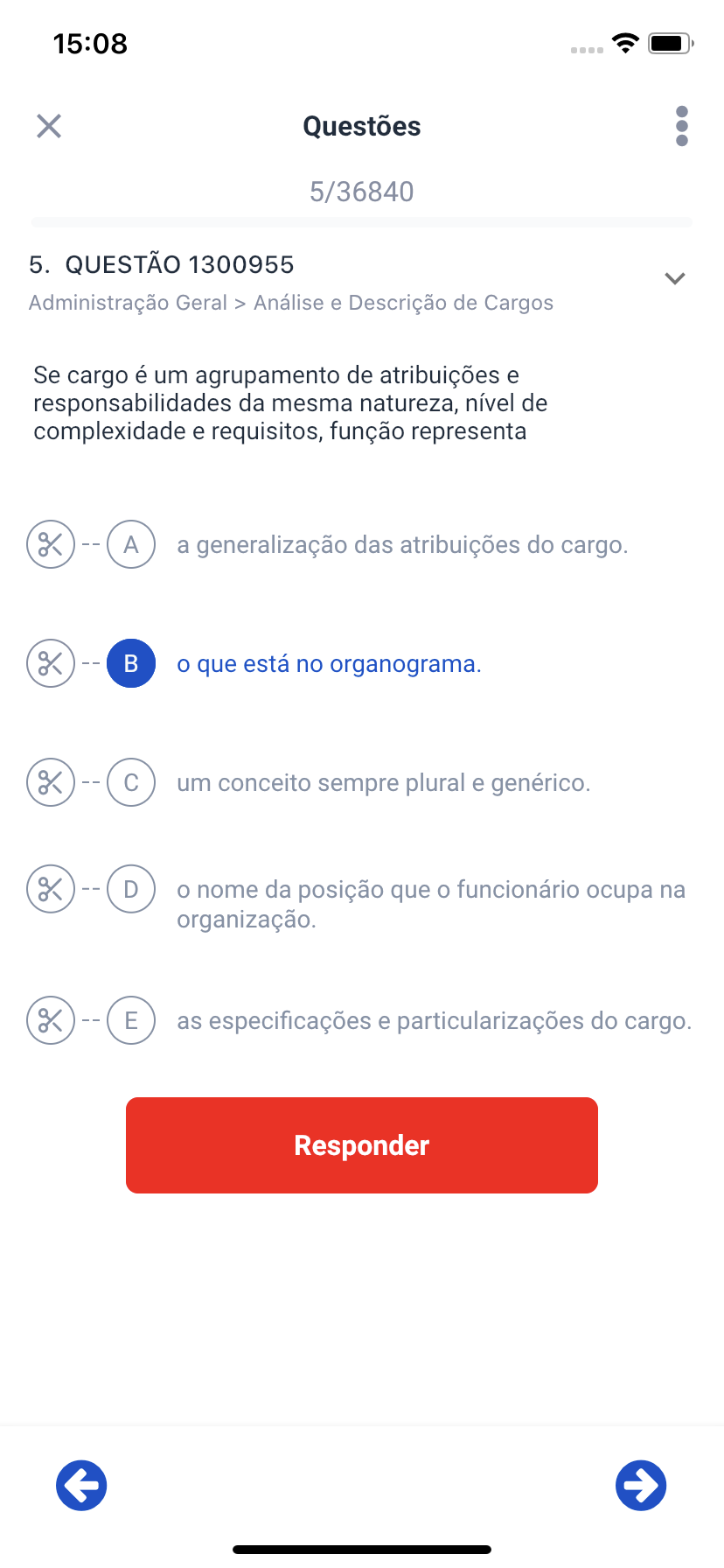
Task: Select answer option E
Action: [x=131, y=1020]
